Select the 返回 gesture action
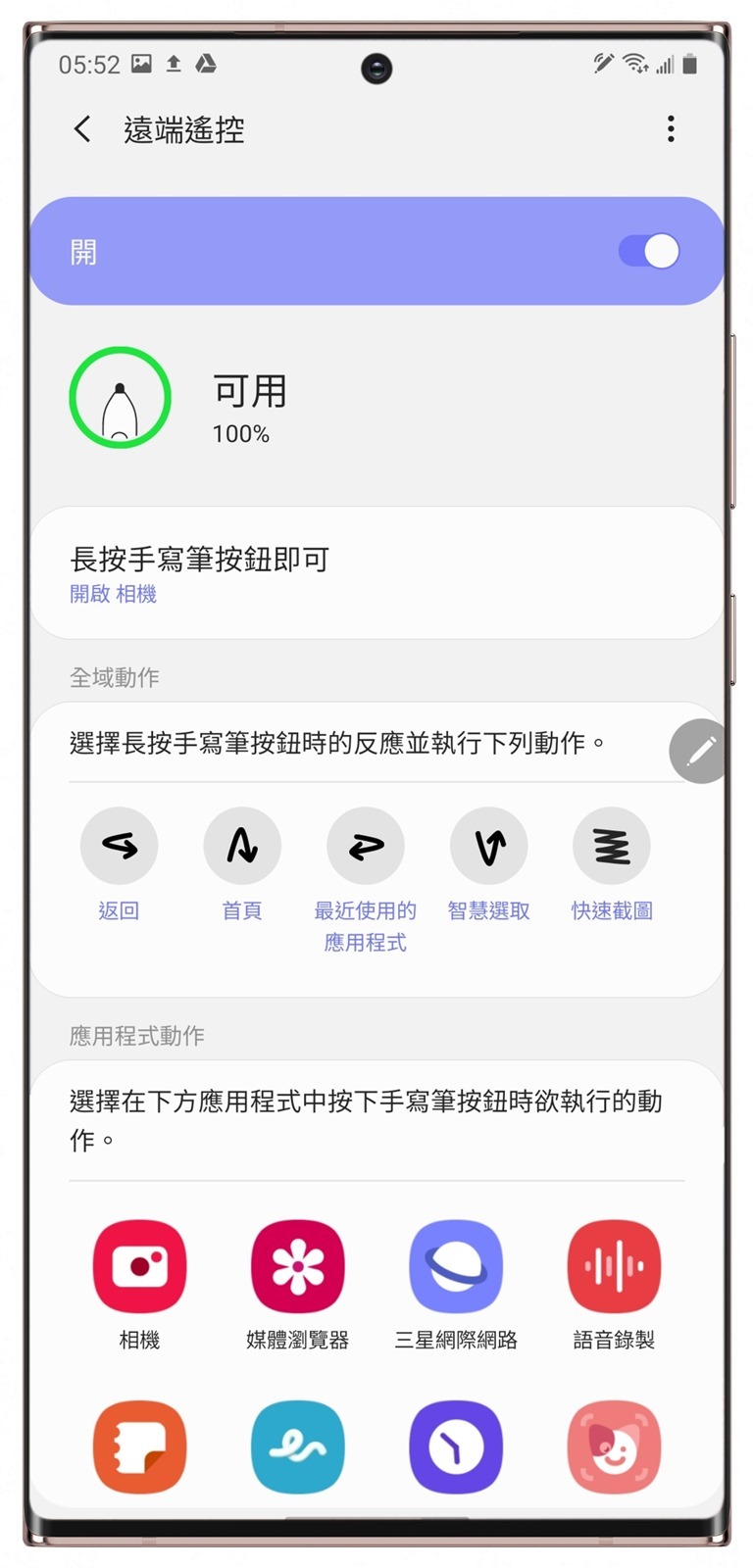 click(x=119, y=847)
